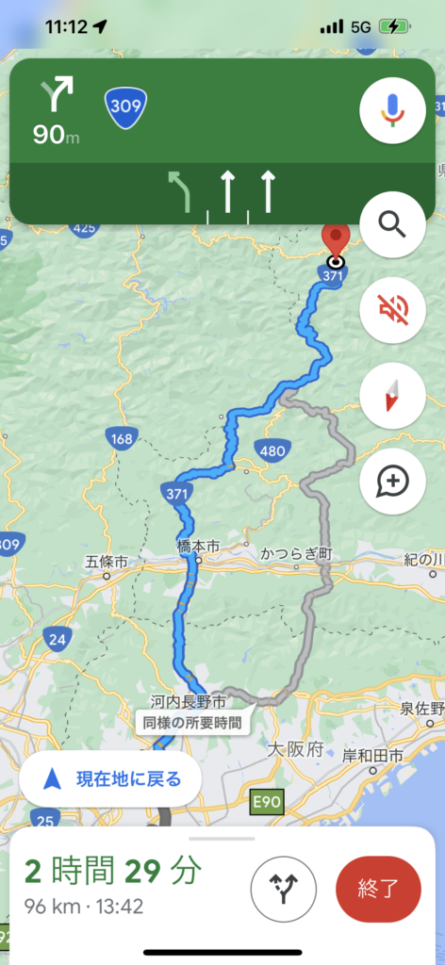Return to current location (現在地に戻る)

pos(111,779)
